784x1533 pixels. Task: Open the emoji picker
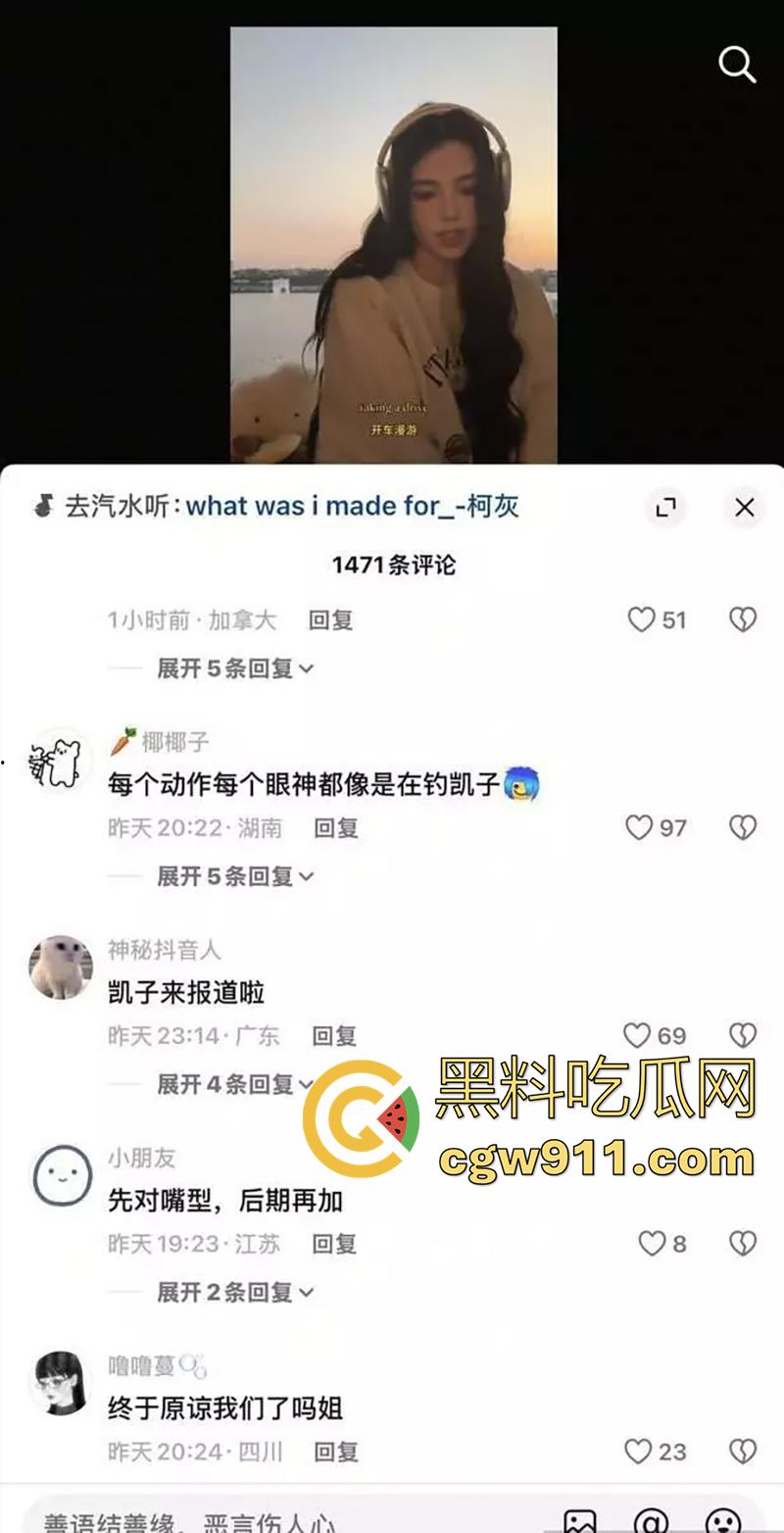(723, 1520)
